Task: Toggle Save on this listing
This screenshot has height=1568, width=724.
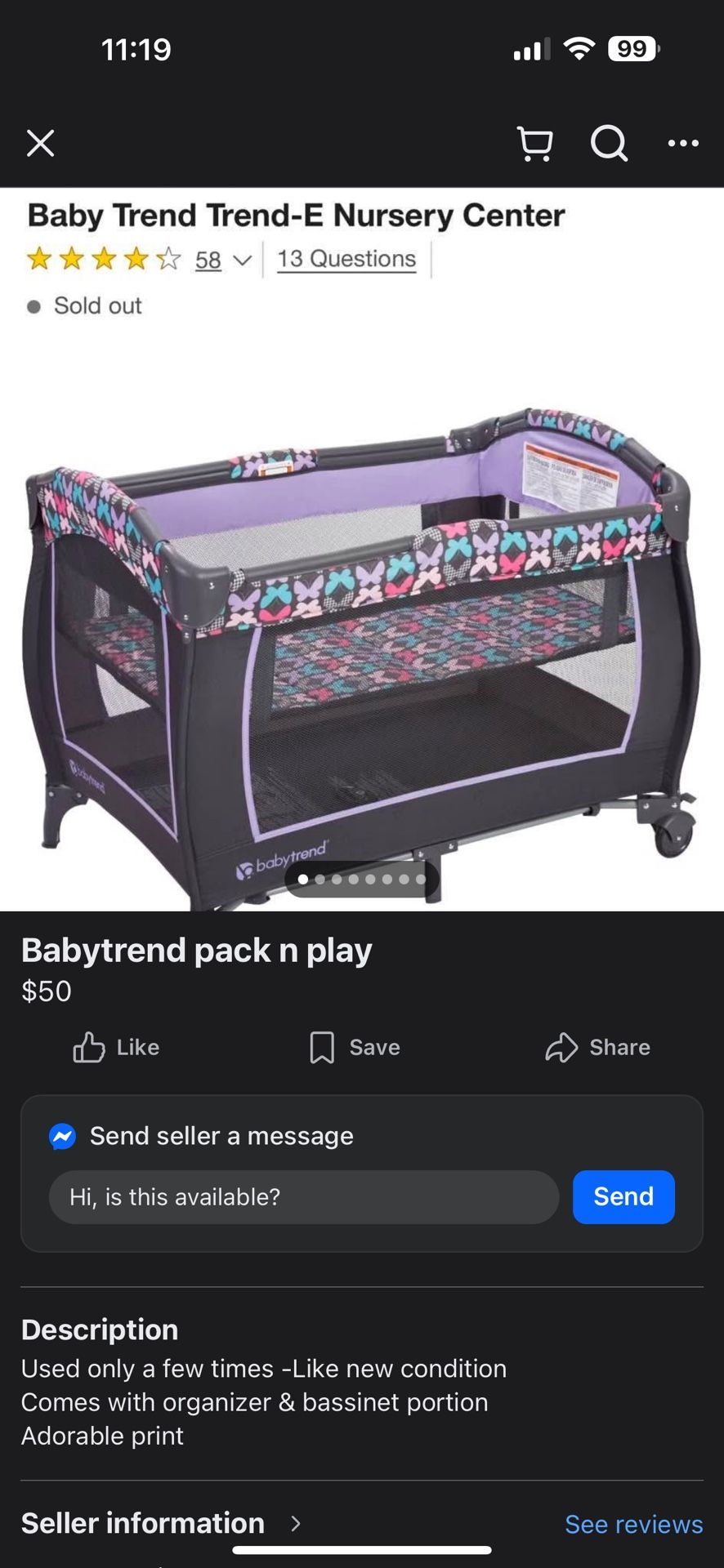Action: coord(353,1047)
